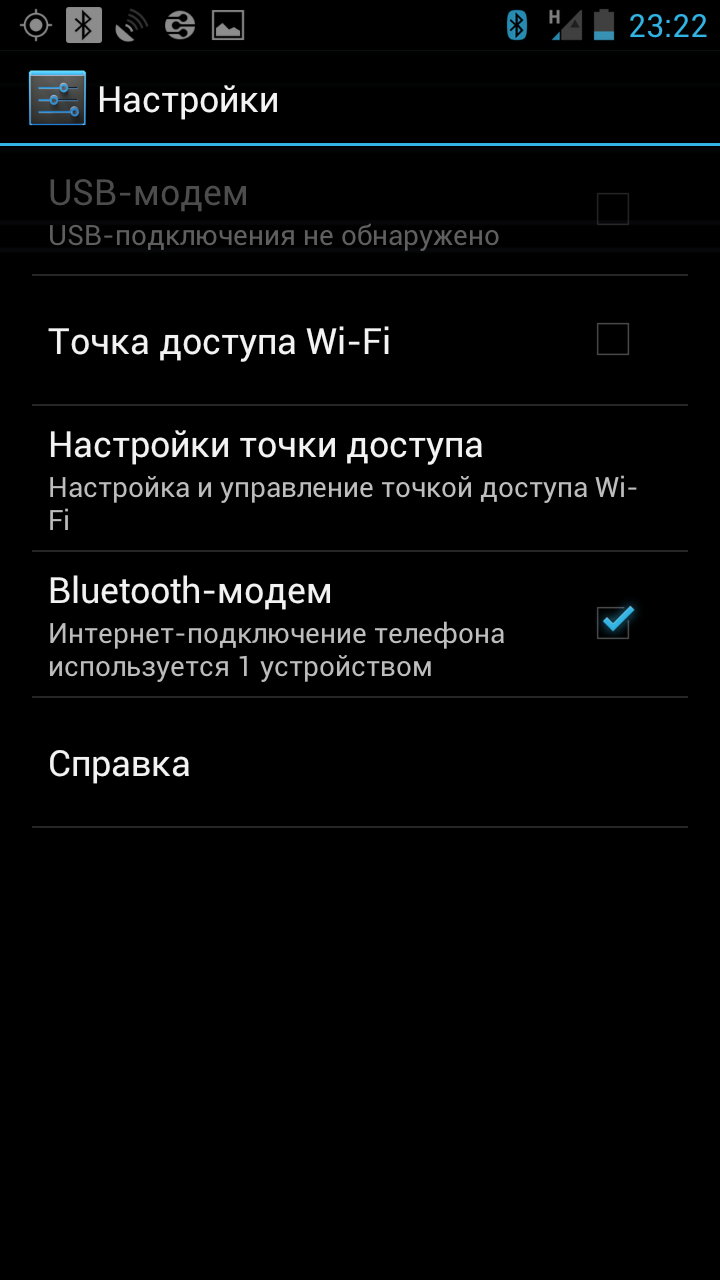Enable the Точка доступа Wi-Fi checkbox
The image size is (720, 1280).
pos(612,340)
